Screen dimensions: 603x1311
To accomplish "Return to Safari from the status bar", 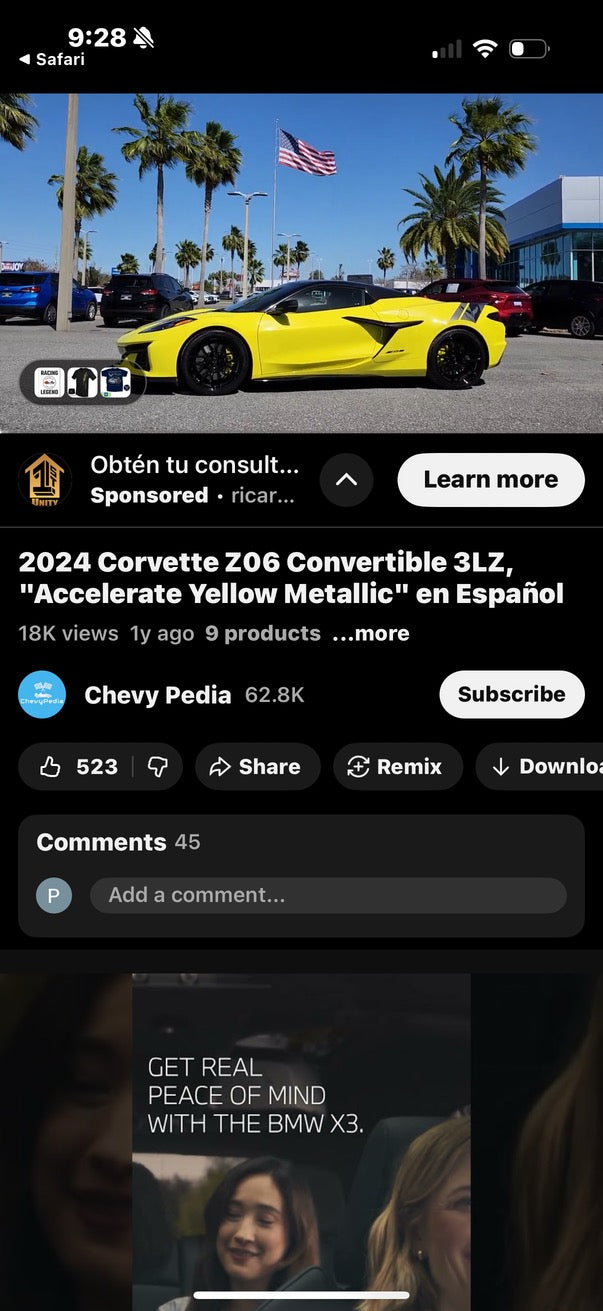I will (52, 60).
